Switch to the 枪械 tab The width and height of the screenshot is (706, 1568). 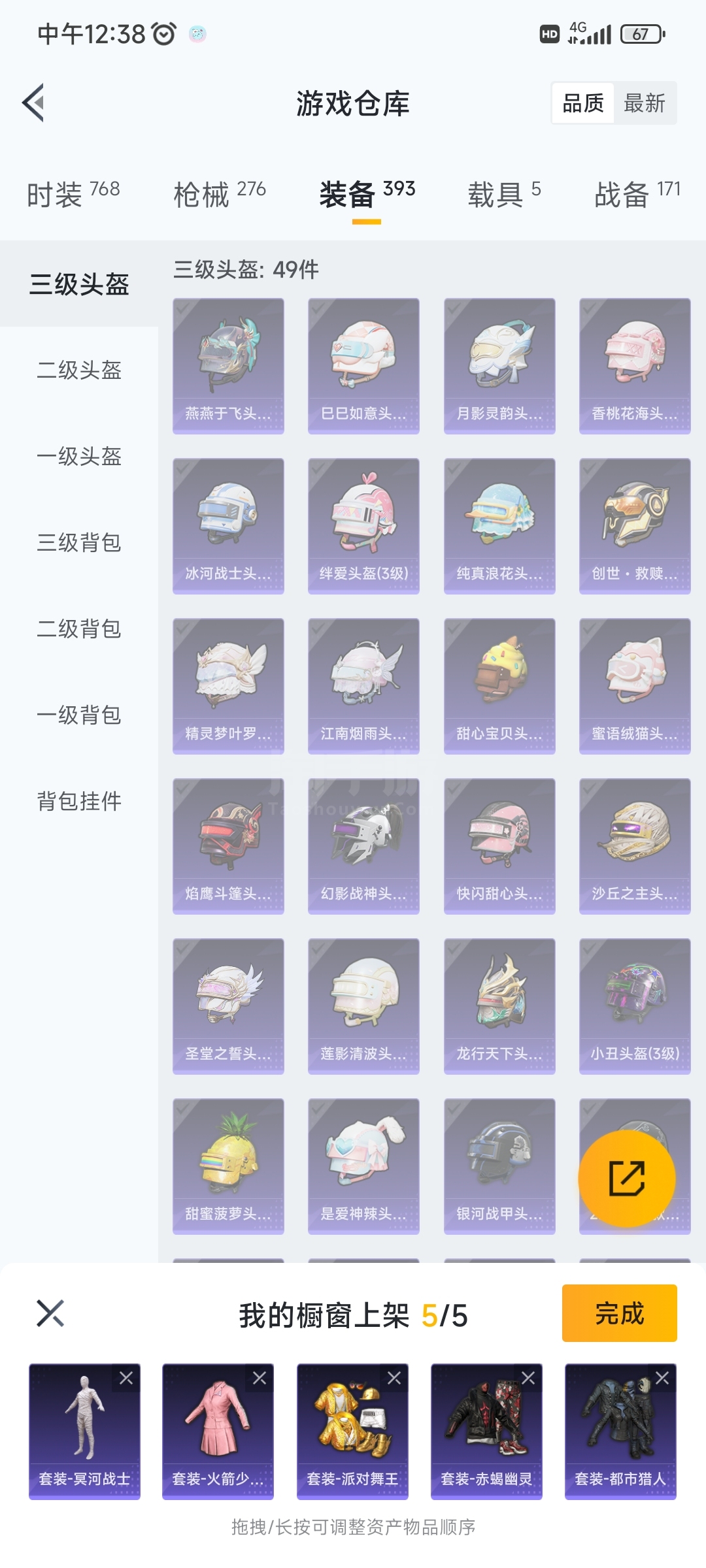(x=219, y=194)
